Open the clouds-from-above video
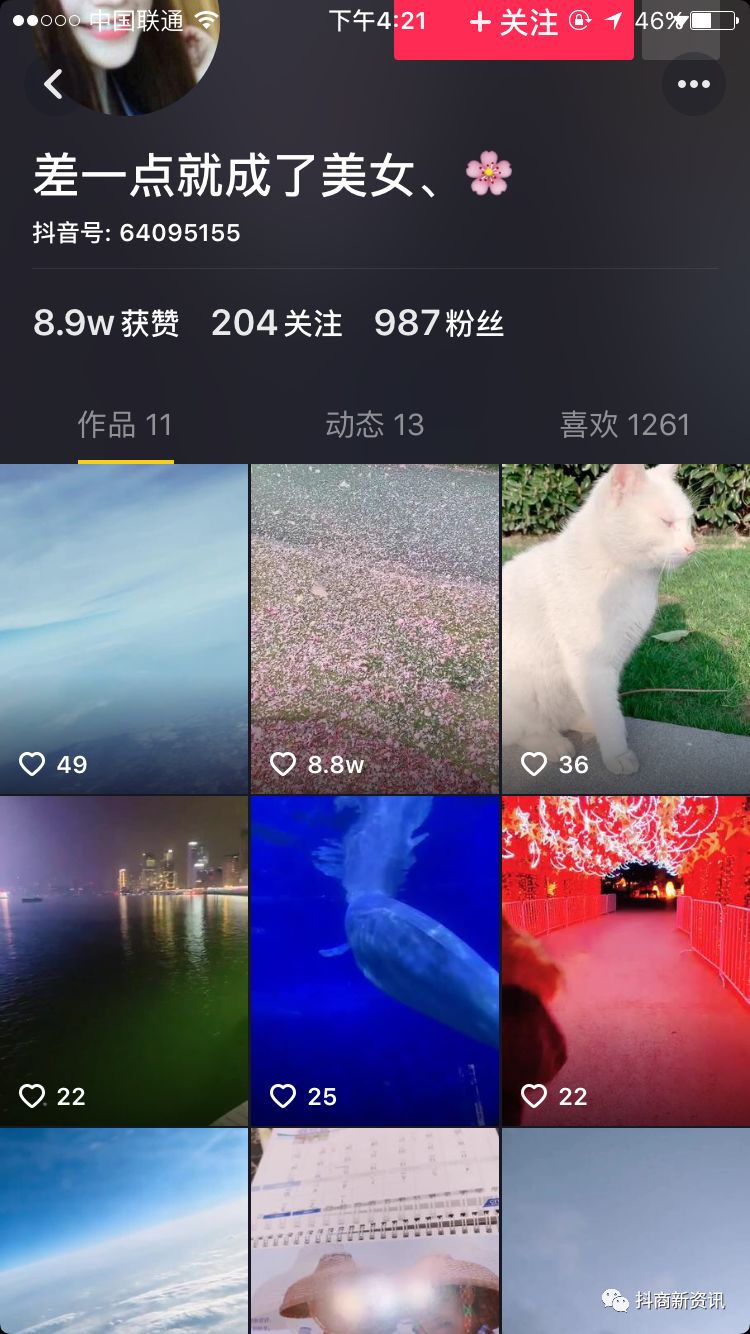This screenshot has width=750, height=1334. pyautogui.click(x=123, y=1230)
